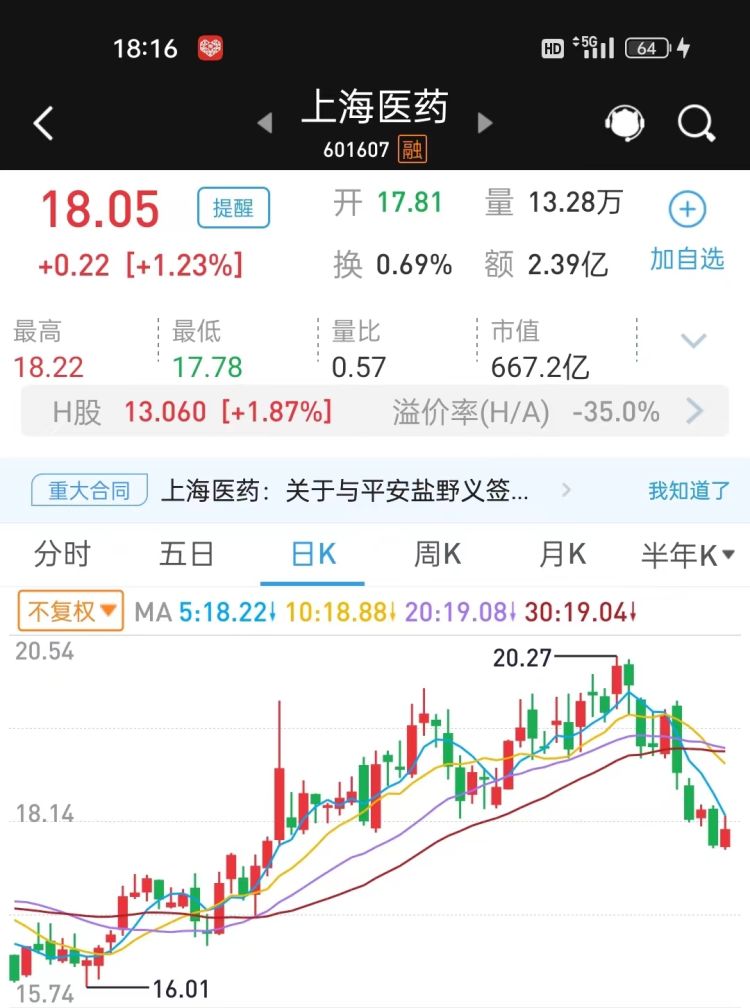Switch to the 分时 chart tab
This screenshot has width=750, height=1008.
click(x=63, y=555)
